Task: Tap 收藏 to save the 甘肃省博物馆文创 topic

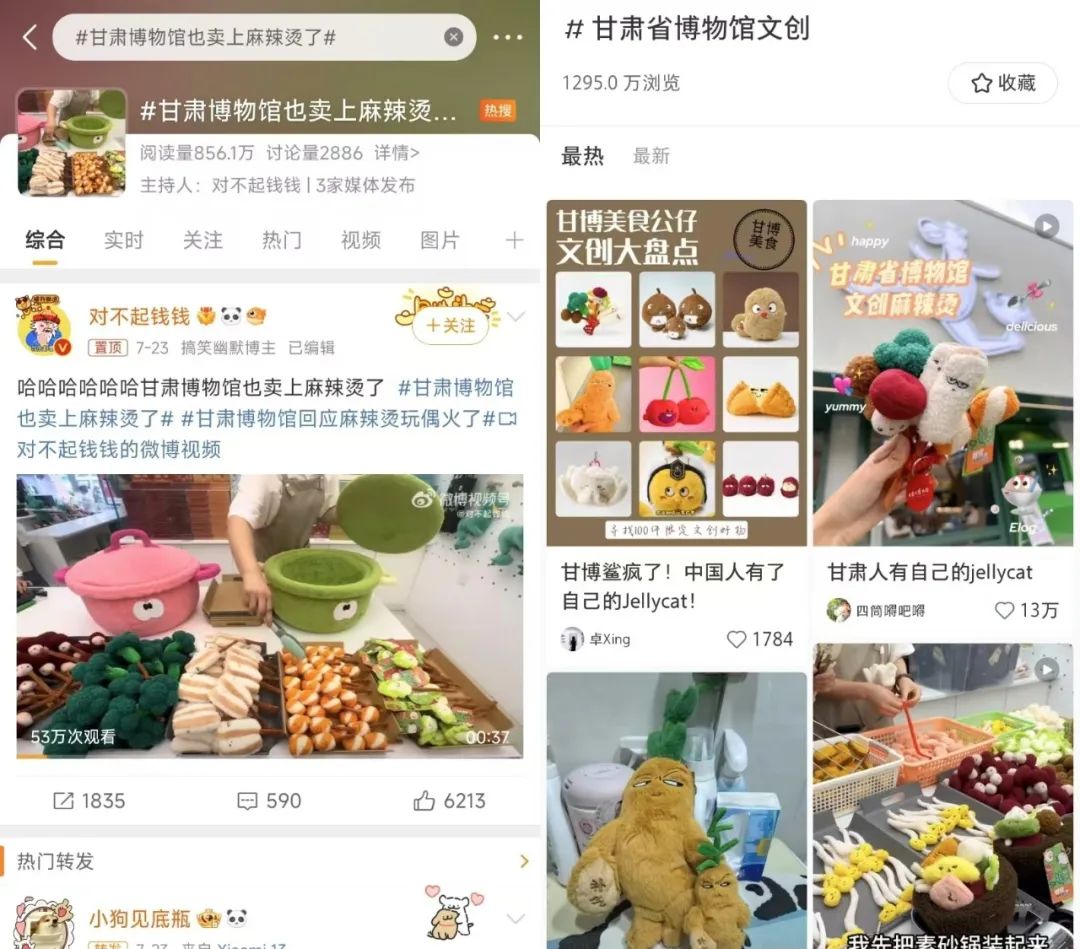Action: point(1003,83)
